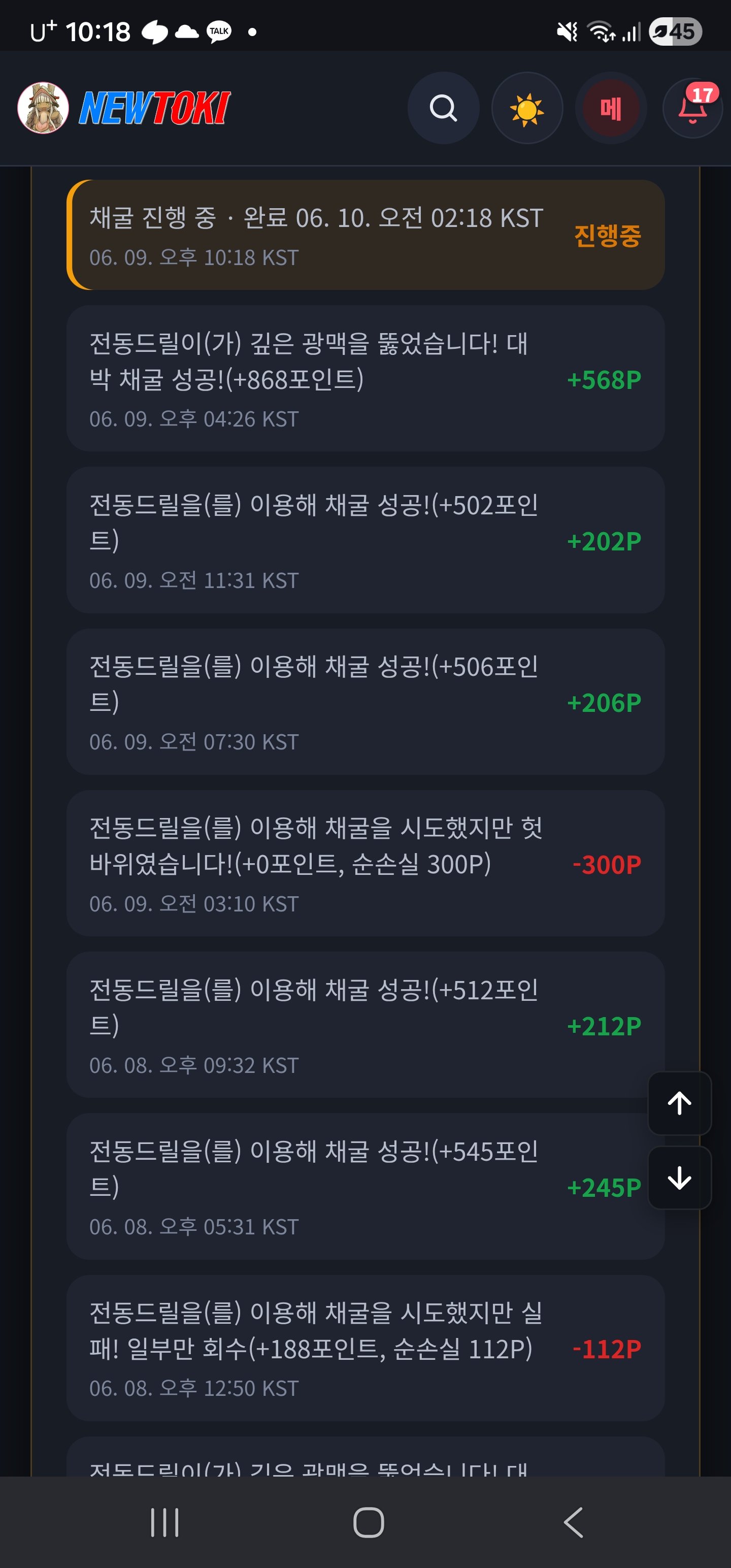Toggle light mode with the sun icon
The image size is (731, 1568).
tap(526, 108)
